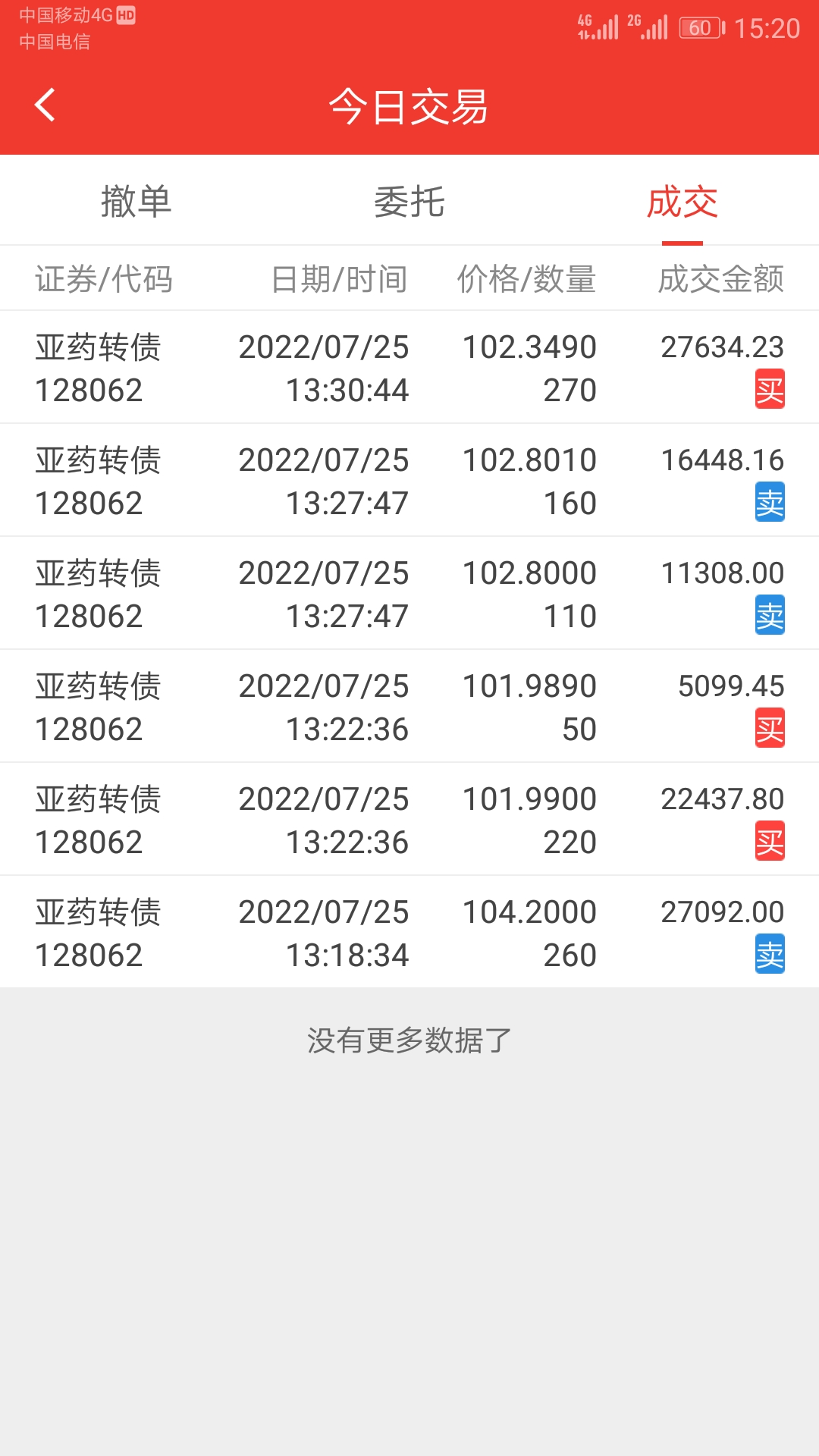This screenshot has width=819, height=1456.
Task: Go back from 今日交易 page
Action: pos(45,105)
